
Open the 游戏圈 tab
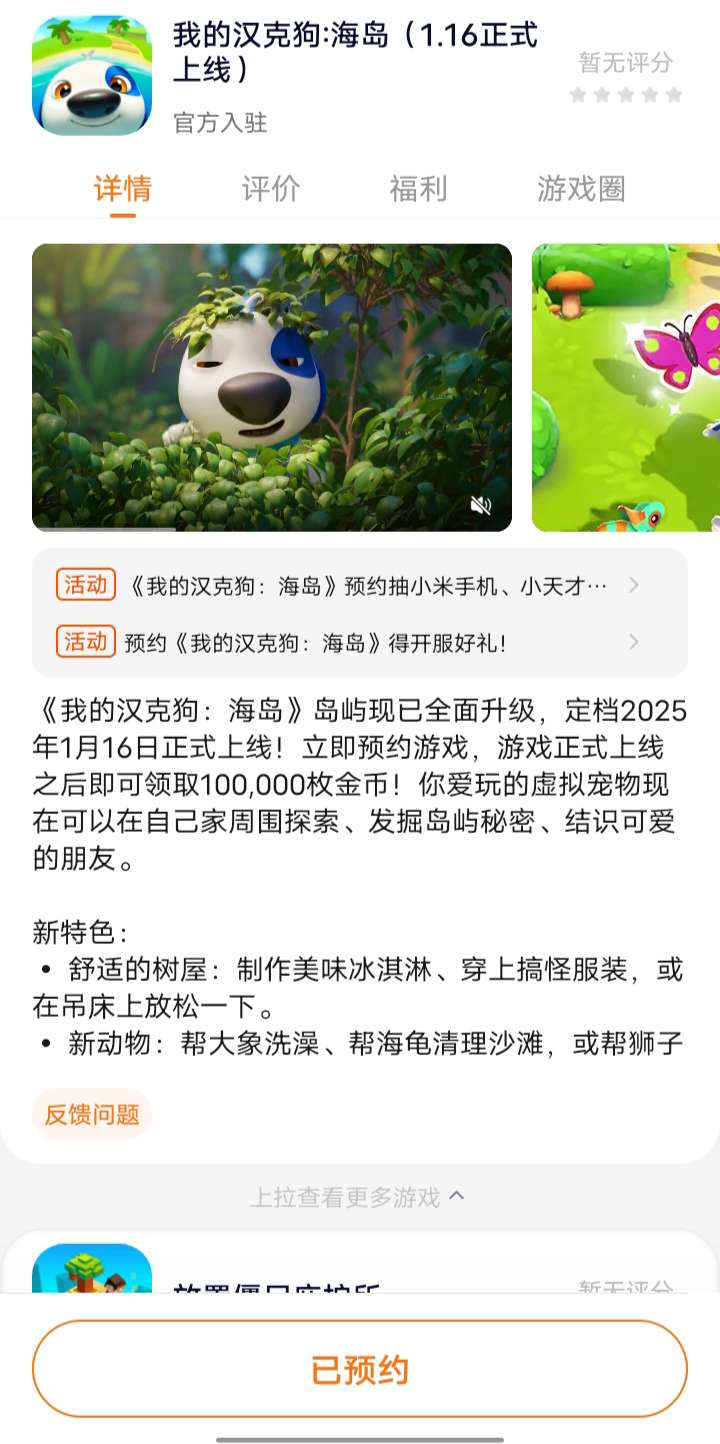[x=581, y=188]
